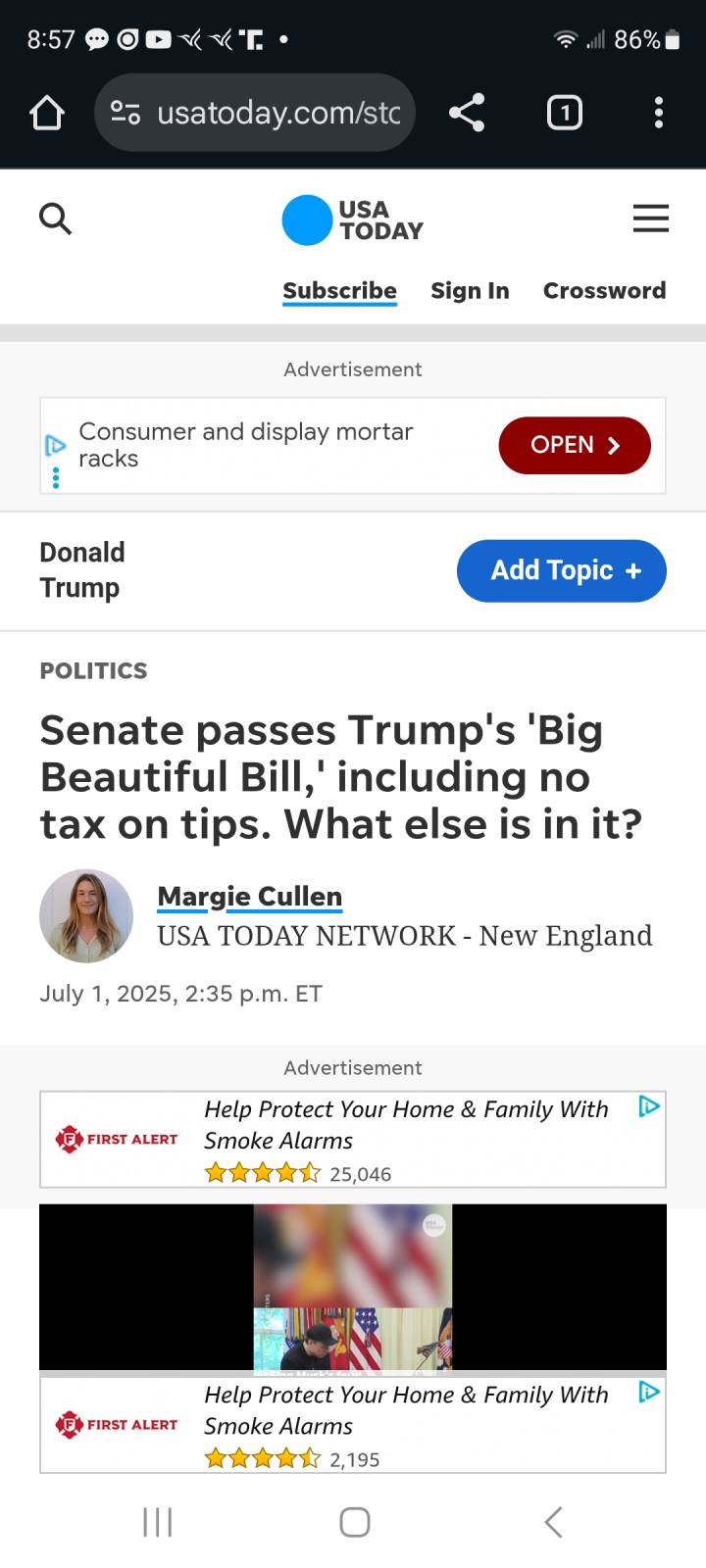The image size is (706, 1568).
Task: Go back using the system back button
Action: click(553, 1522)
